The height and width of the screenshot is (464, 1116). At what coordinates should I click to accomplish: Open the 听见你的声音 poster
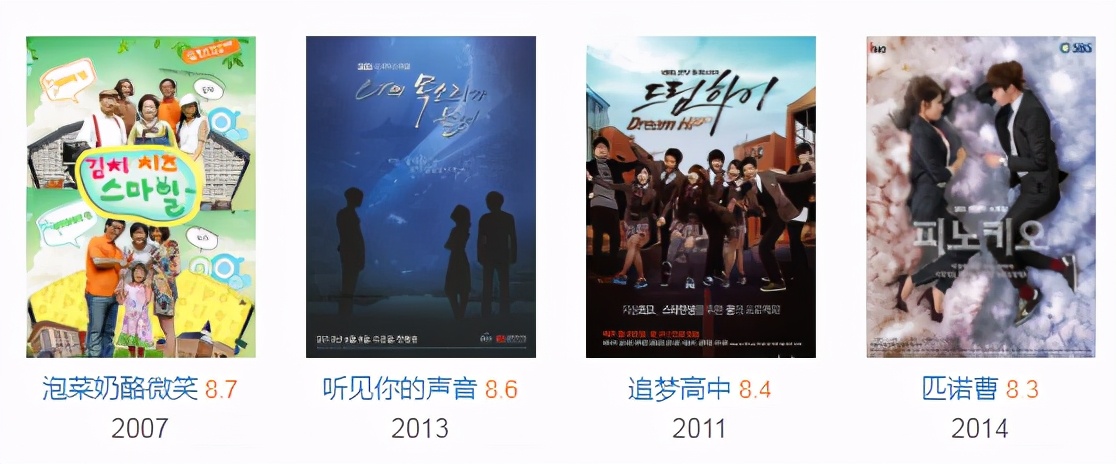pyautogui.click(x=421, y=197)
